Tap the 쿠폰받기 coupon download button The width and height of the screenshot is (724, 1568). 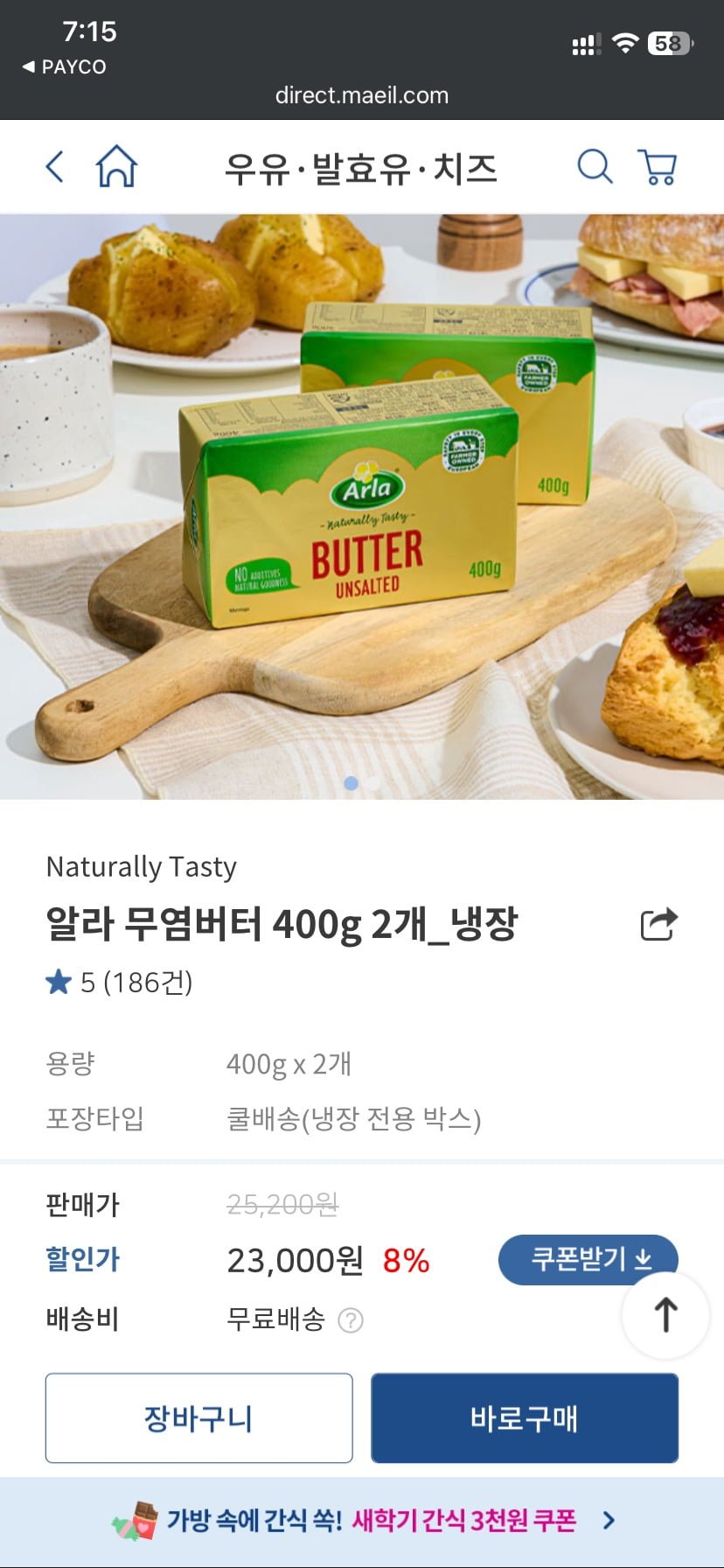click(588, 1259)
